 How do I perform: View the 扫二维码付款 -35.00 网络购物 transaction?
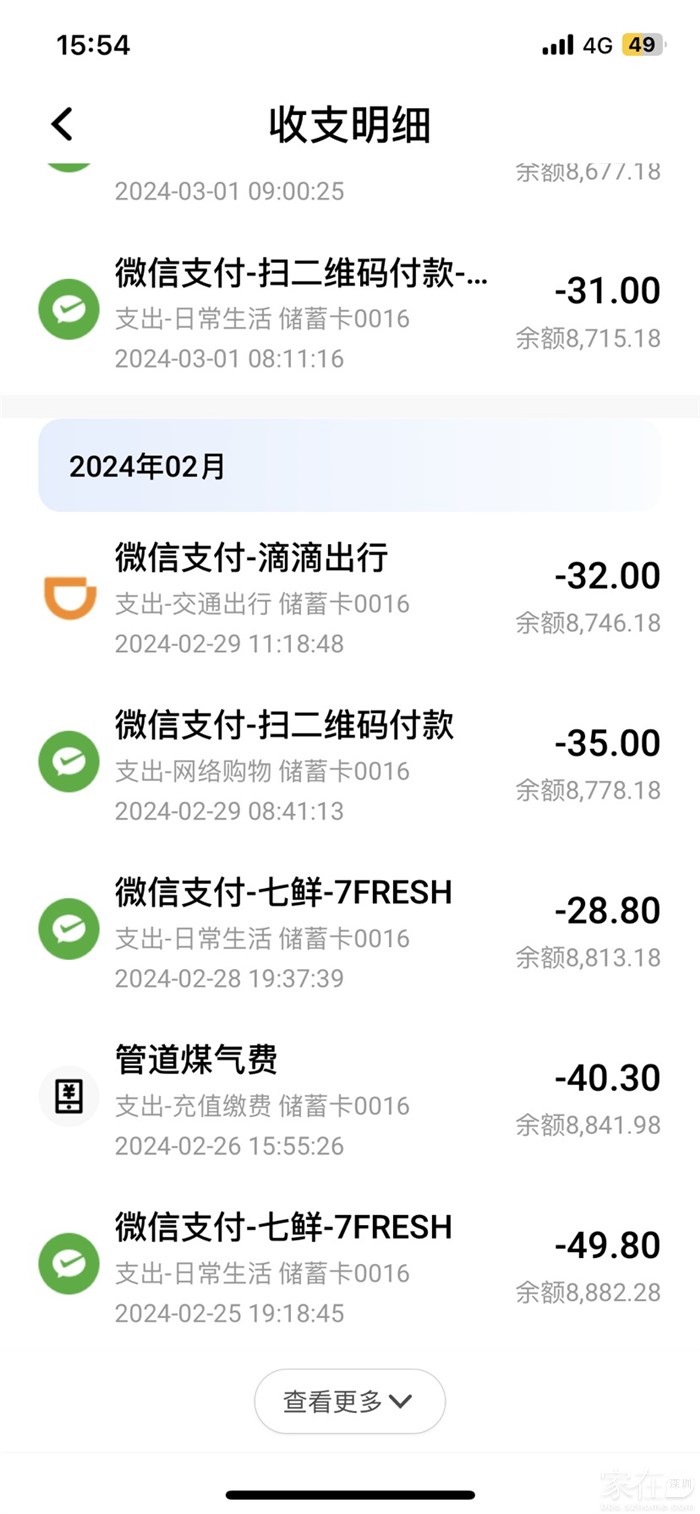[x=349, y=766]
